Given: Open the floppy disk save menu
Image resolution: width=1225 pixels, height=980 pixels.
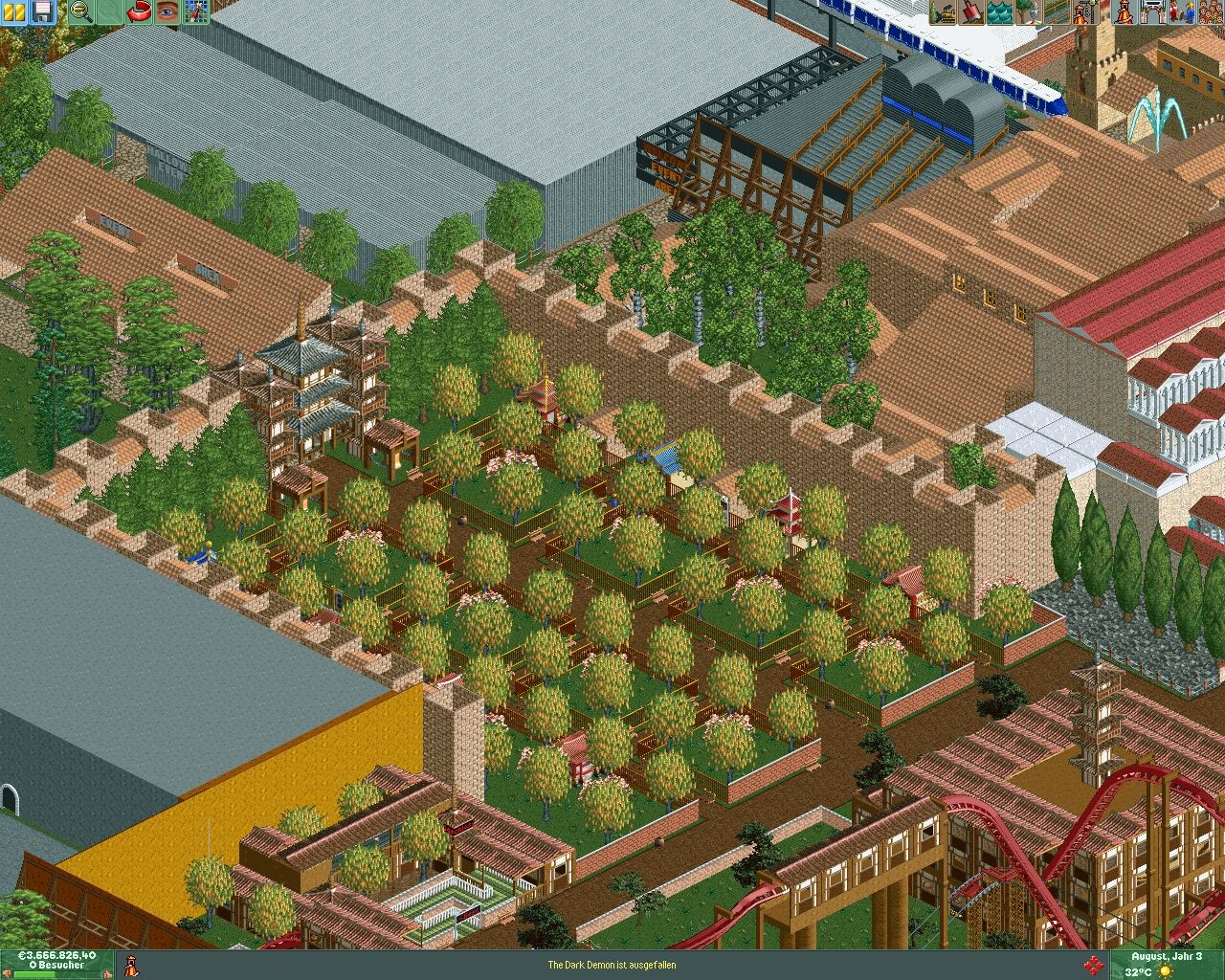Looking at the screenshot, I should pyautogui.click(x=43, y=11).
